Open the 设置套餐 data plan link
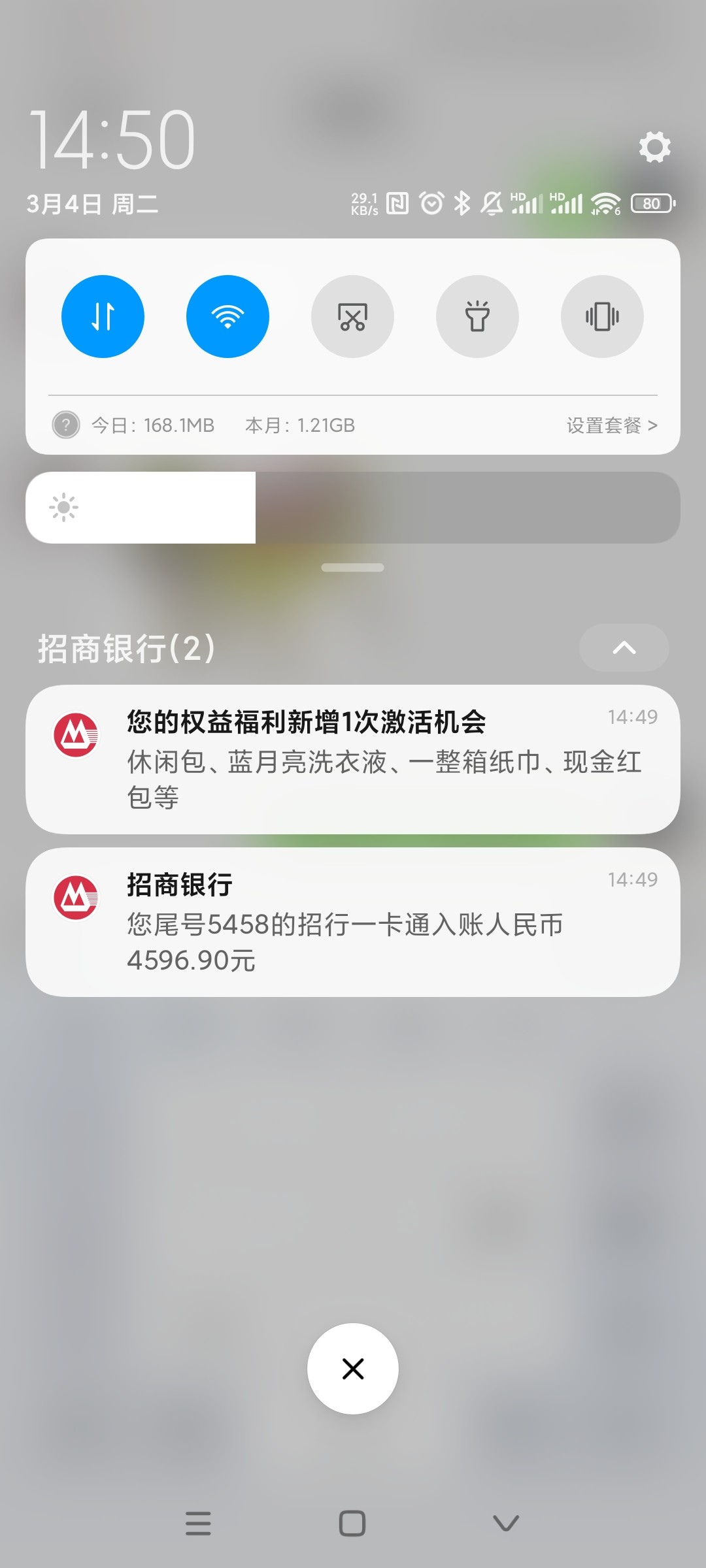Image resolution: width=706 pixels, height=1568 pixels. pyautogui.click(x=612, y=425)
